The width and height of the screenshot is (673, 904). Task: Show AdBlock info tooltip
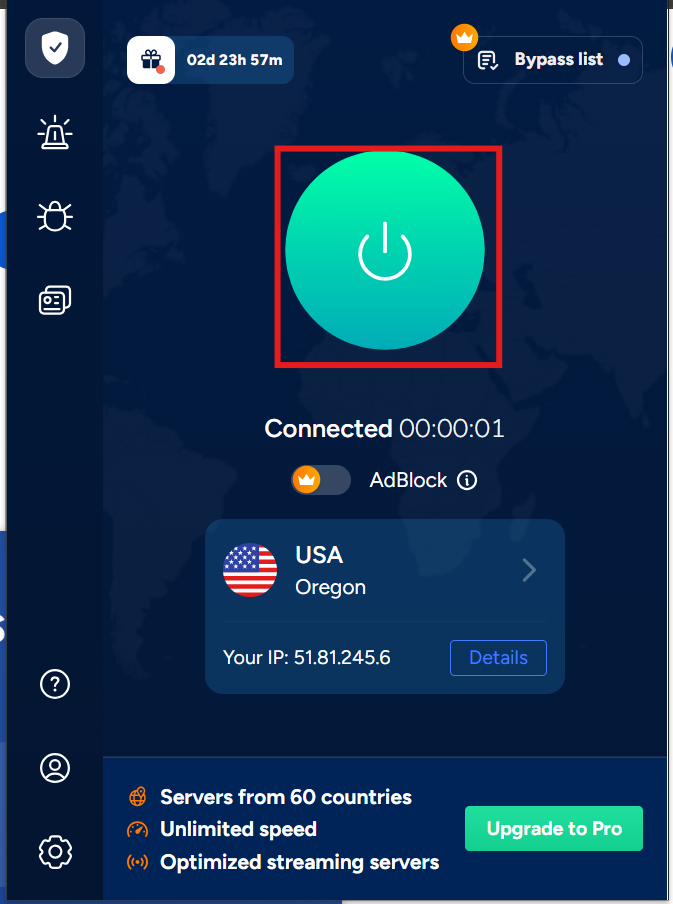[467, 480]
